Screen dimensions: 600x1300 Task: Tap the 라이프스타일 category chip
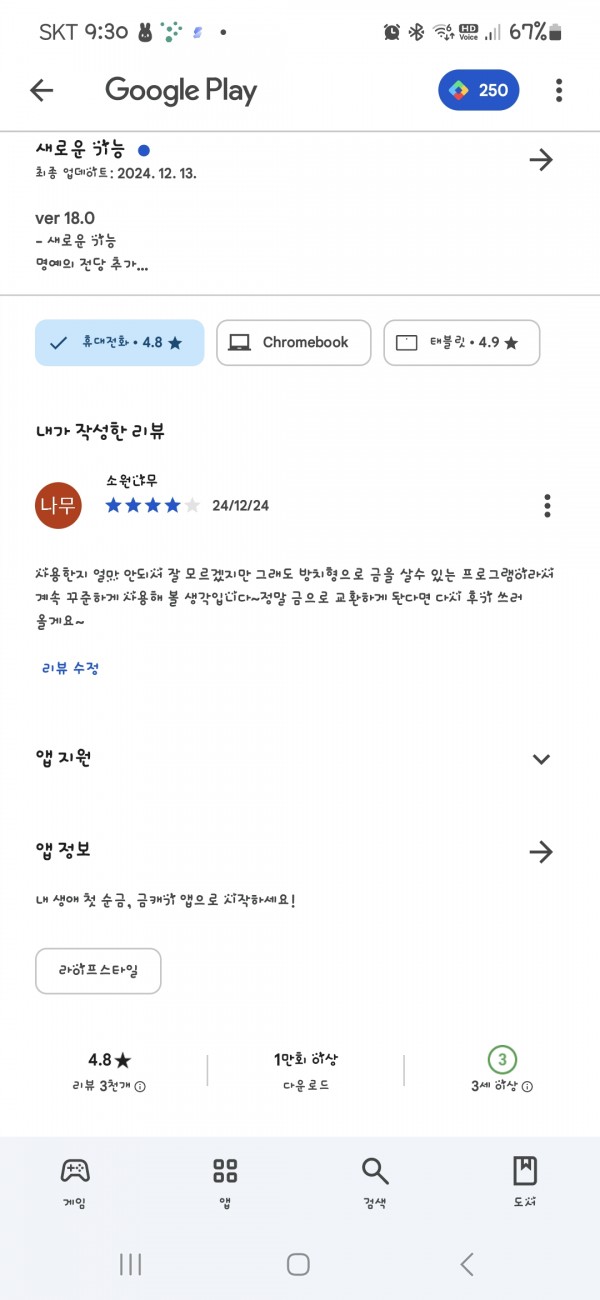[98, 971]
